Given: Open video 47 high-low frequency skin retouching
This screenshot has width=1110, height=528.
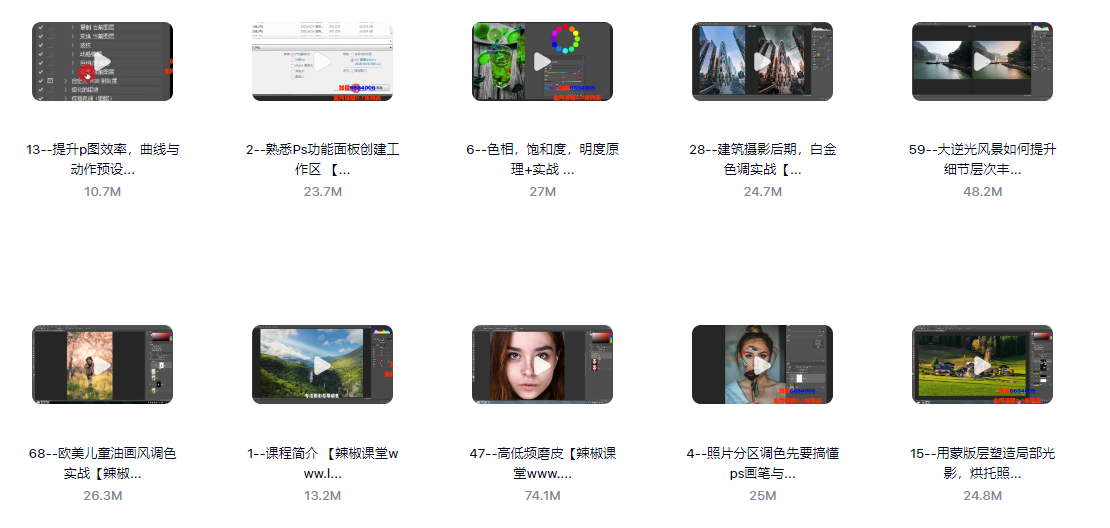Looking at the screenshot, I should [x=542, y=365].
